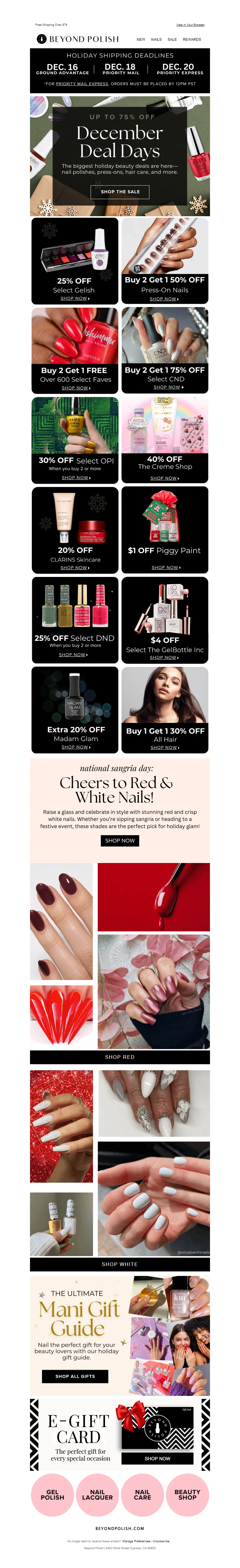
Task: Shop now for Buy 2 Get 1 CND
Action: [x=166, y=387]
